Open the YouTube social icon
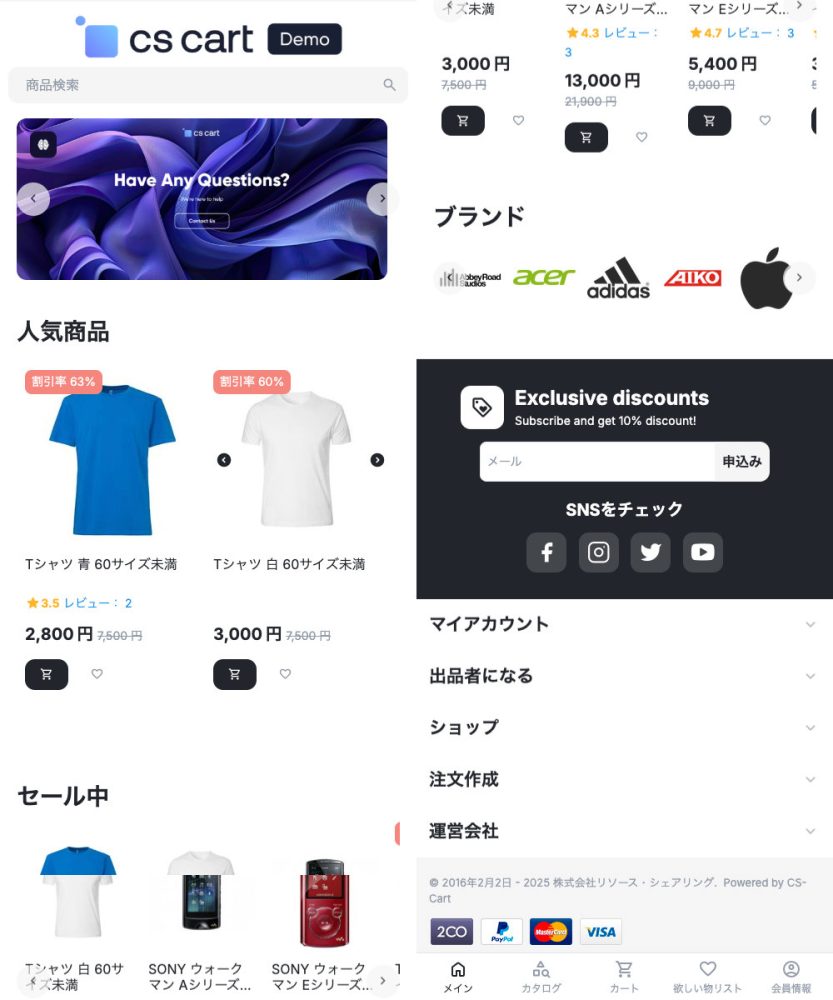The image size is (833, 1000). pos(702,552)
